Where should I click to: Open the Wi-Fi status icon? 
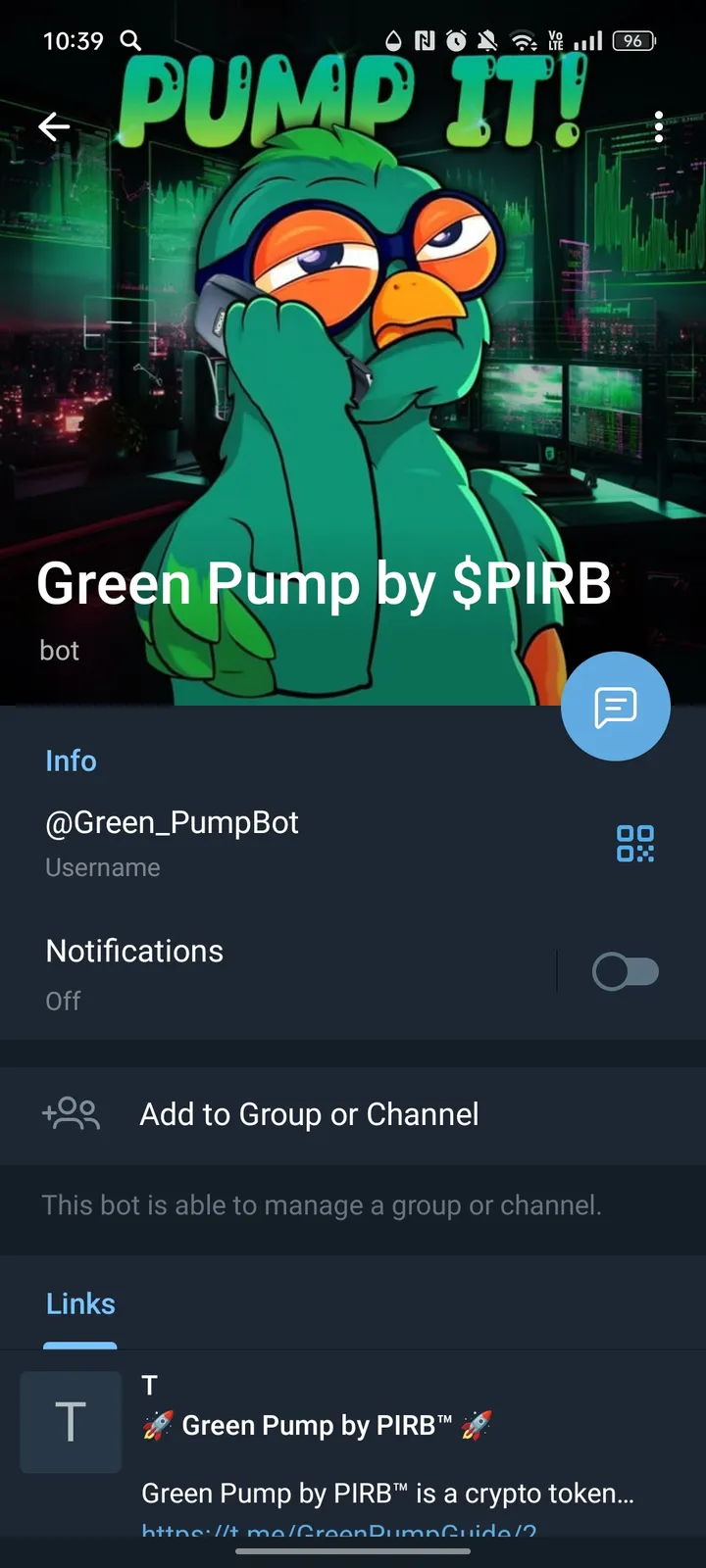[x=524, y=41]
